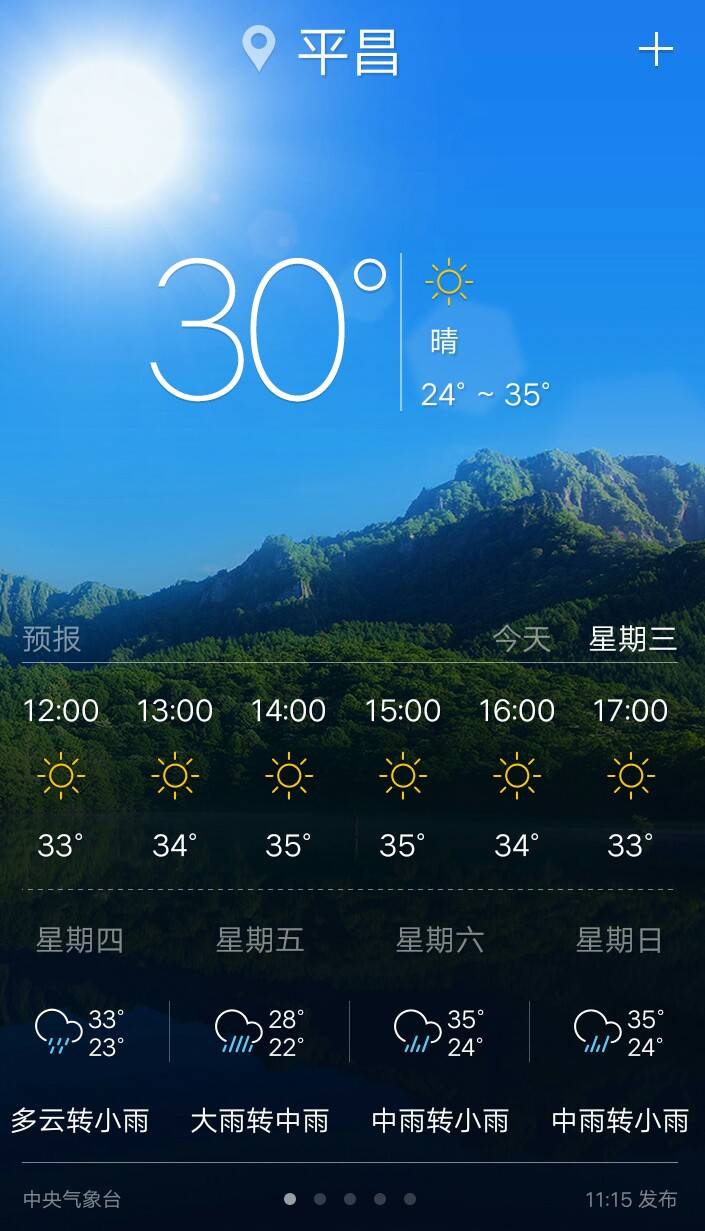Open the 星期四 daily forecast

[x=80, y=1030]
